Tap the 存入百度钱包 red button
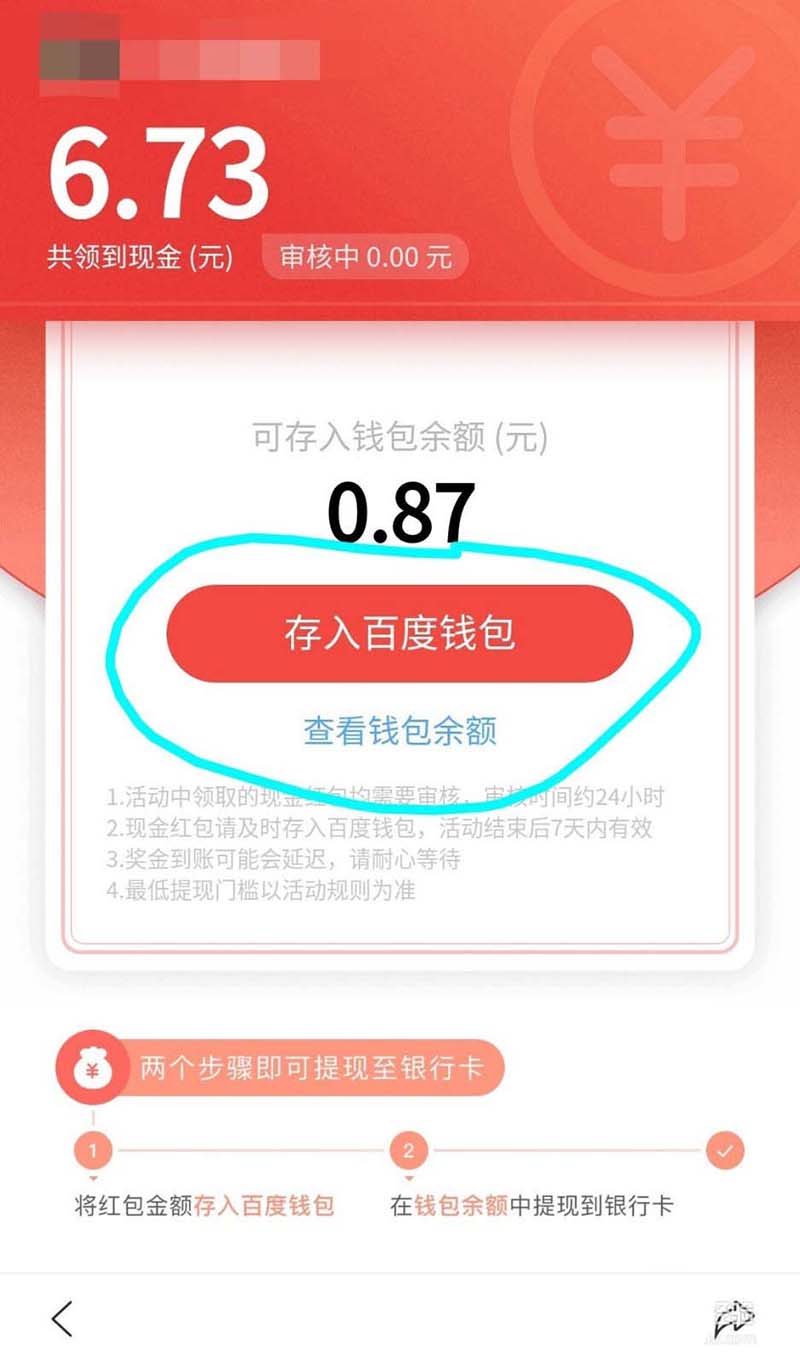Screen dimensions: 800x1366 click(400, 634)
